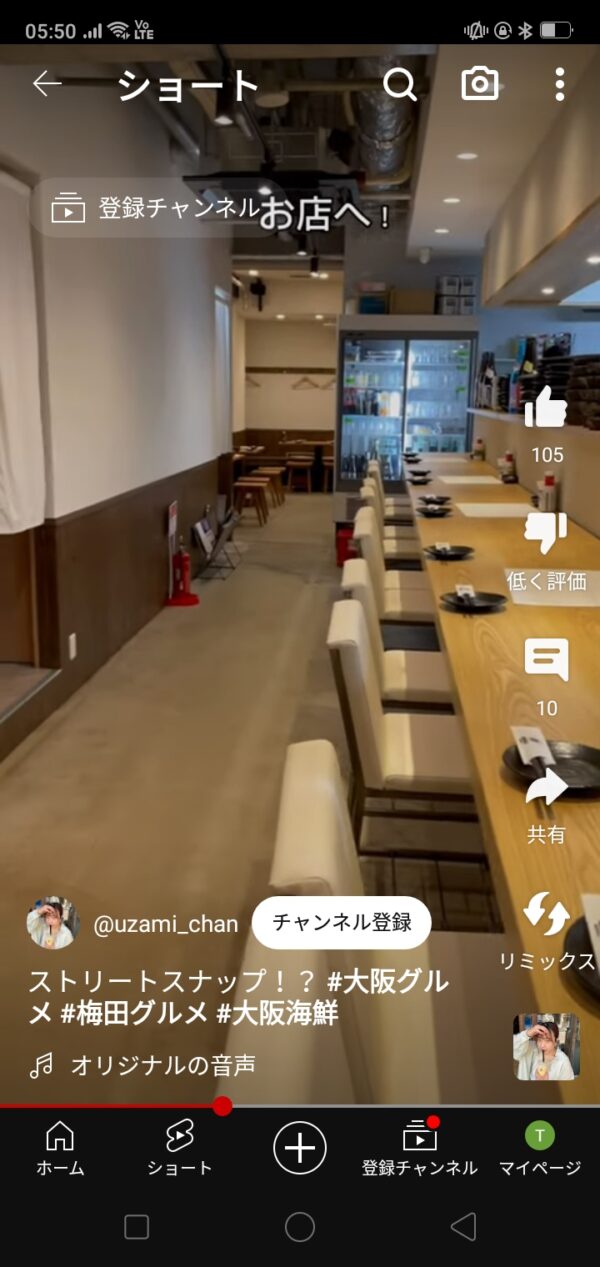Open the @uzami_chan channel
Screen dimensions: 600x1267
click(165, 924)
